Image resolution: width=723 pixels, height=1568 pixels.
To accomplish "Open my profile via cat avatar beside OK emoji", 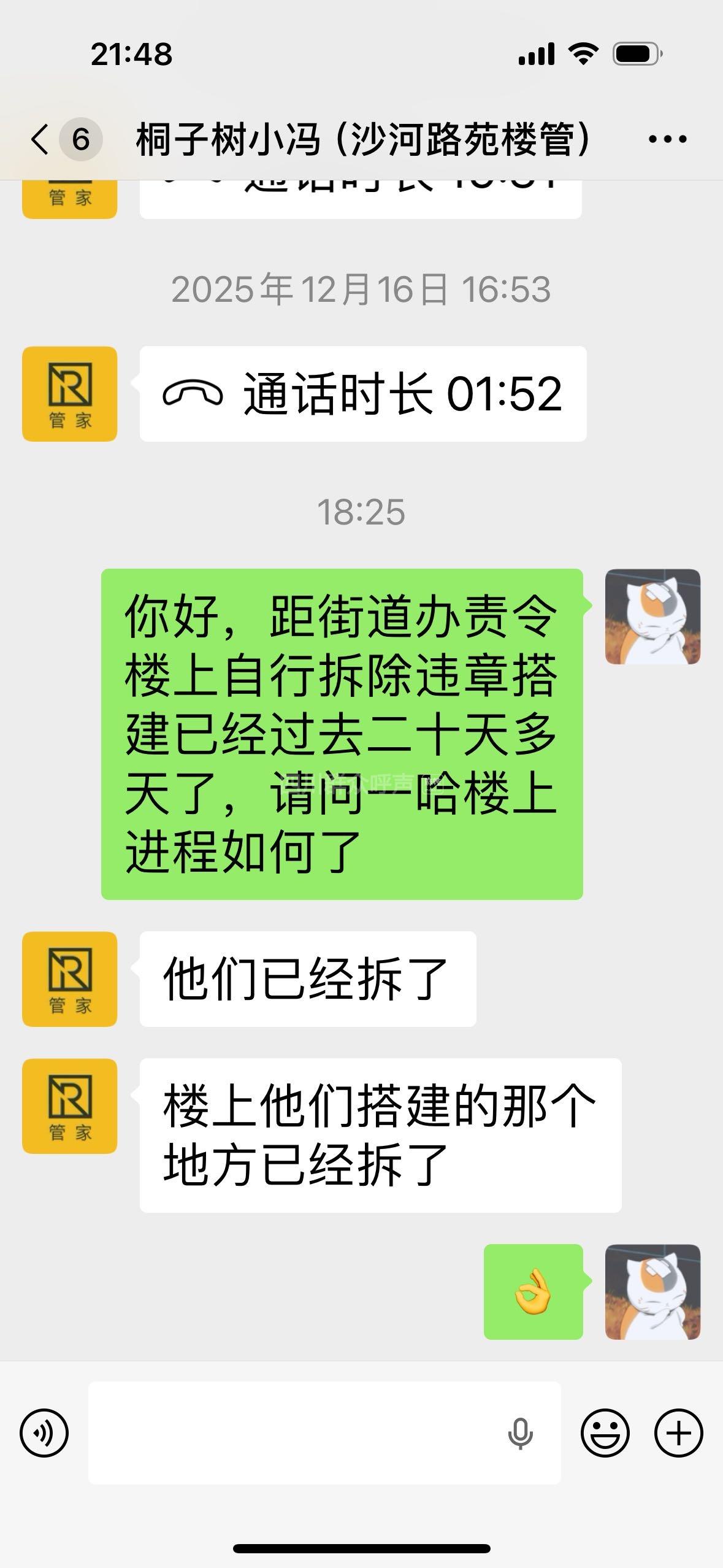I will tap(652, 1291).
